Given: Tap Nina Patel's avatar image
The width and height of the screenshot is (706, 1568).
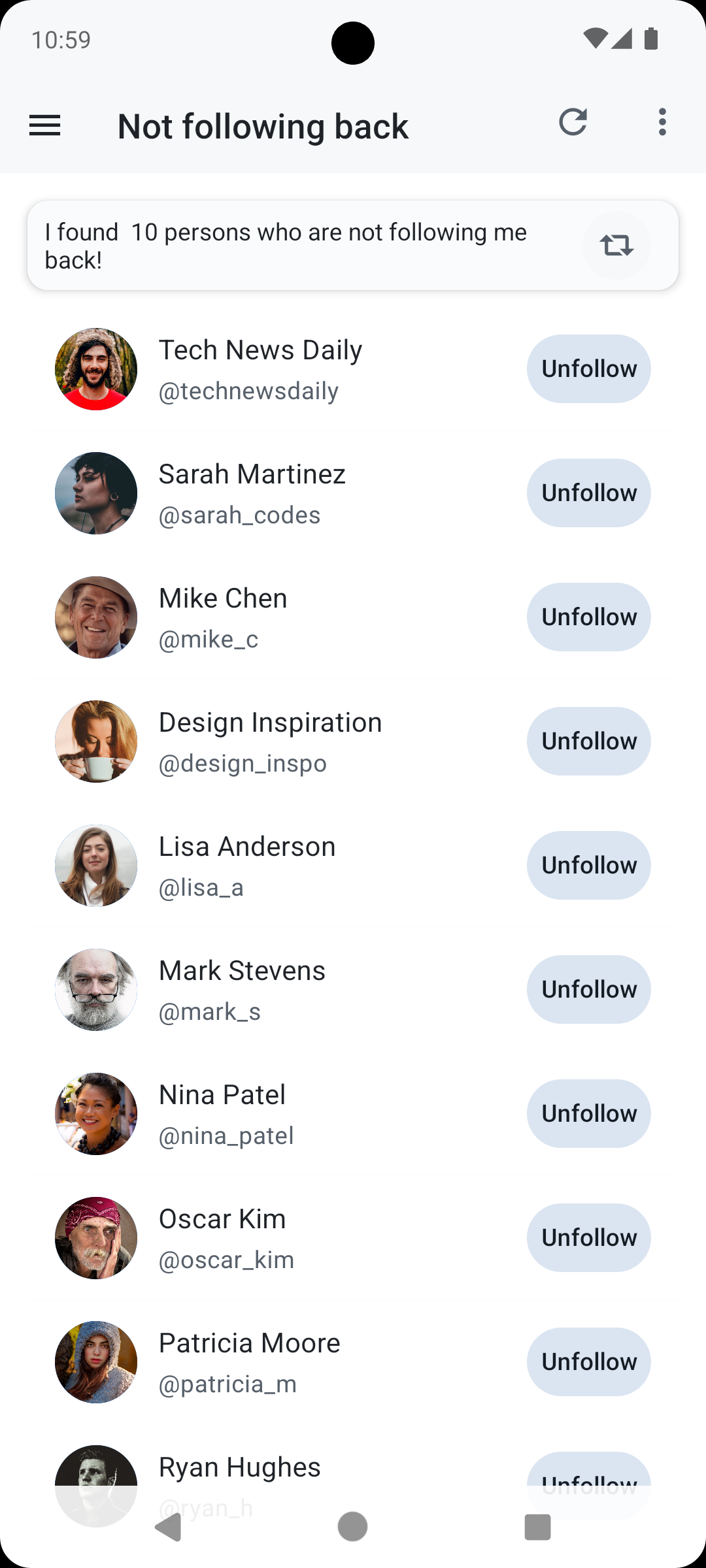Looking at the screenshot, I should [95, 1113].
